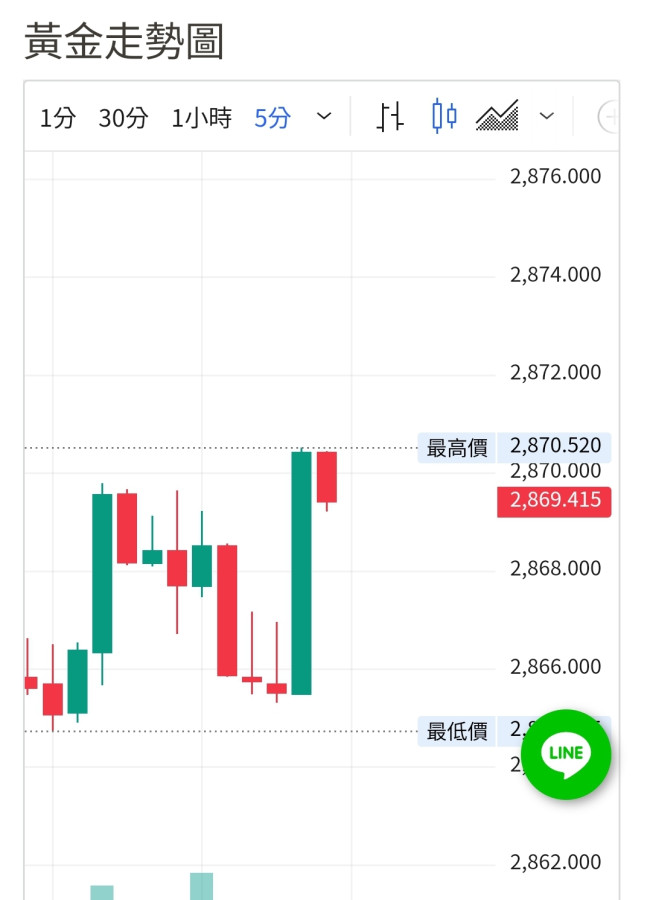Expand the chart style dropdown
The width and height of the screenshot is (647, 900).
tap(546, 117)
